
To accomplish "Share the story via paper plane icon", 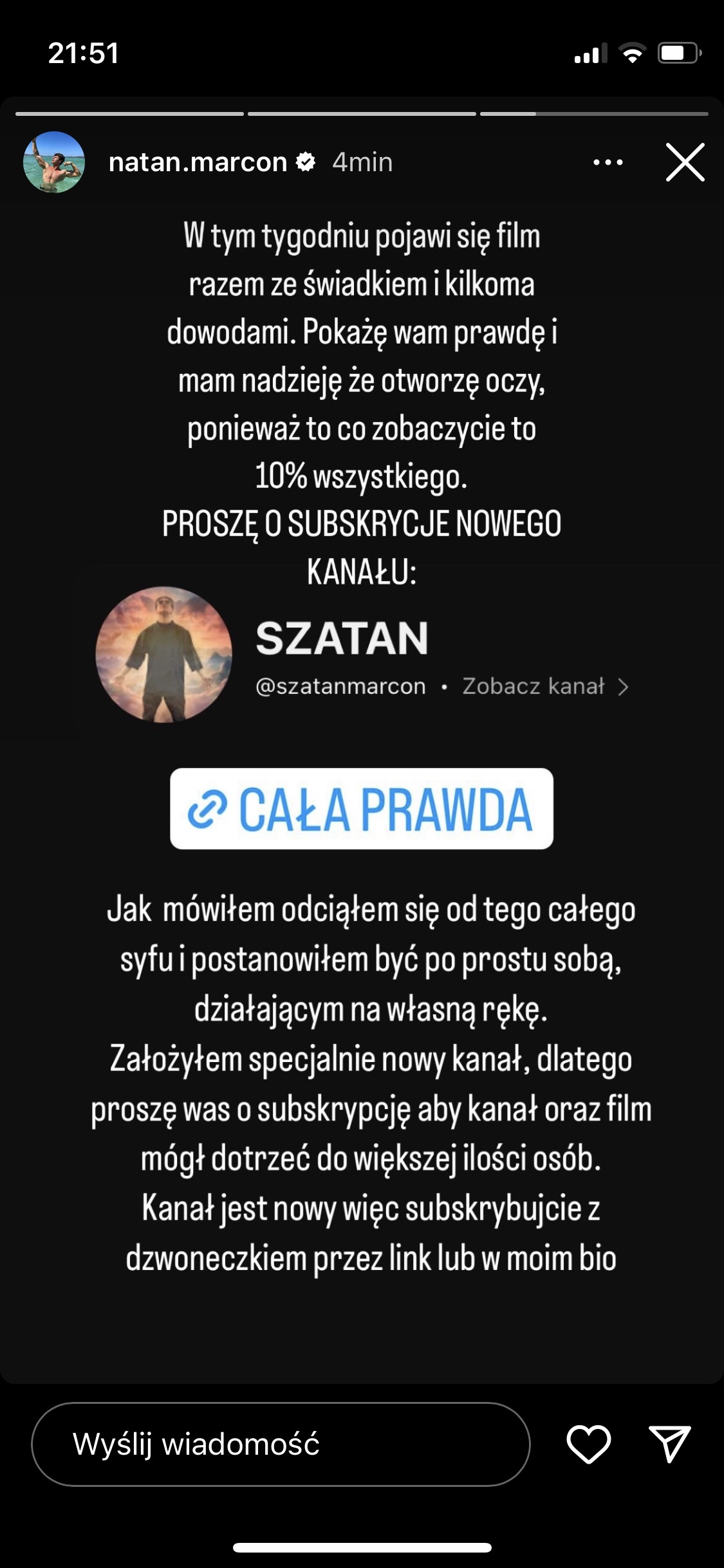I will click(669, 1444).
